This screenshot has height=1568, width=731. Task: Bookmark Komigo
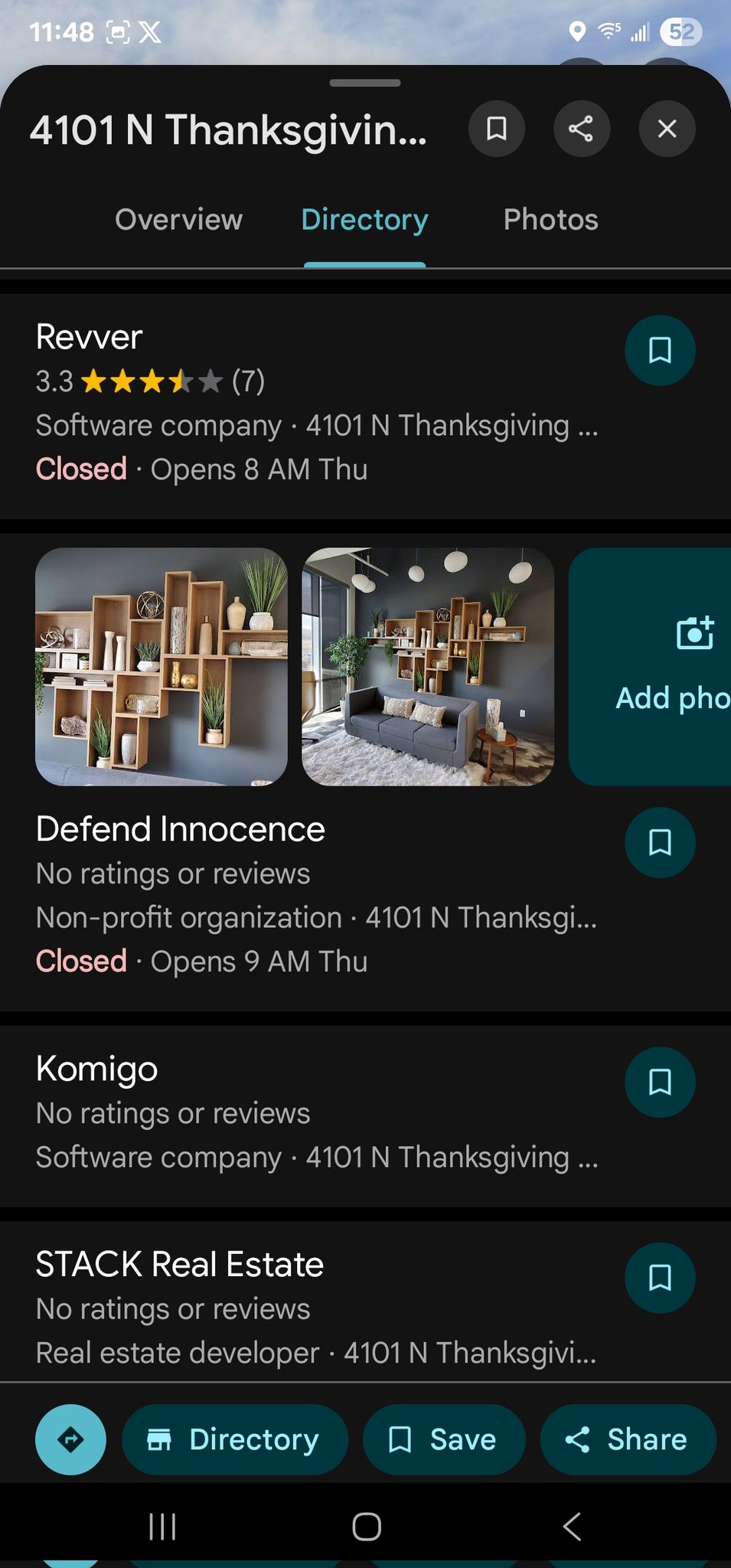coord(660,1082)
